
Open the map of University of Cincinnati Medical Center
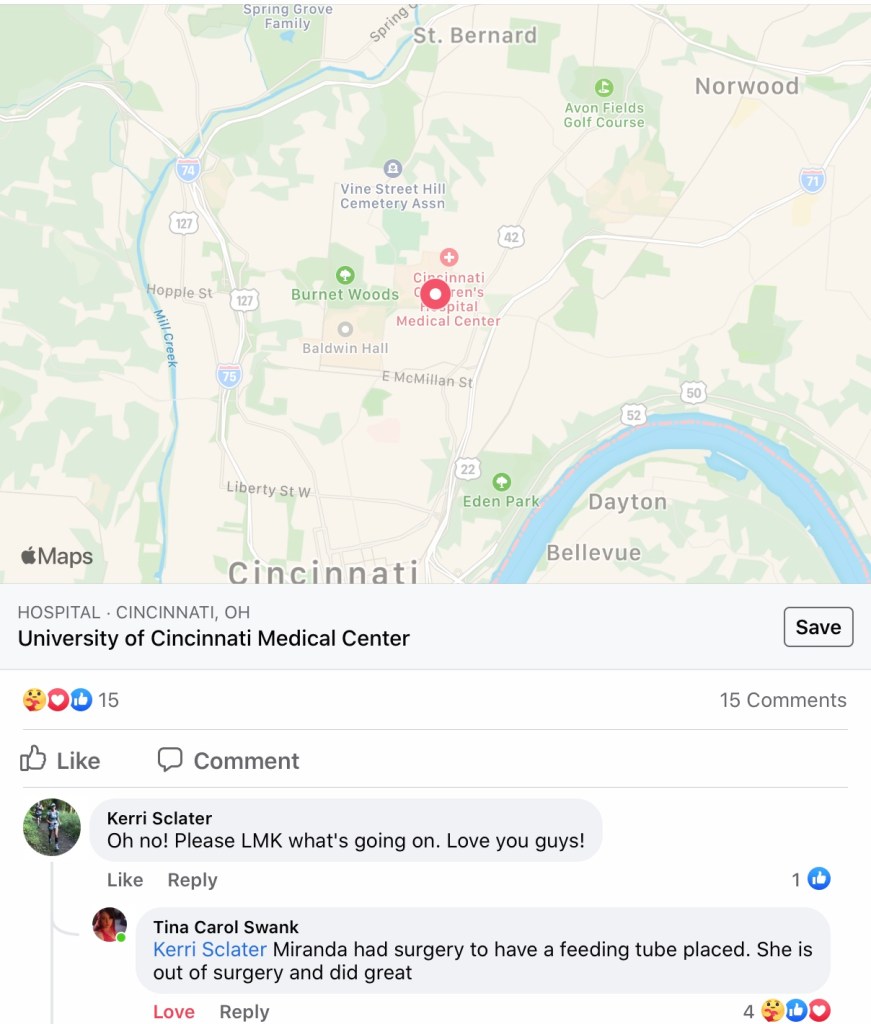tap(435, 292)
